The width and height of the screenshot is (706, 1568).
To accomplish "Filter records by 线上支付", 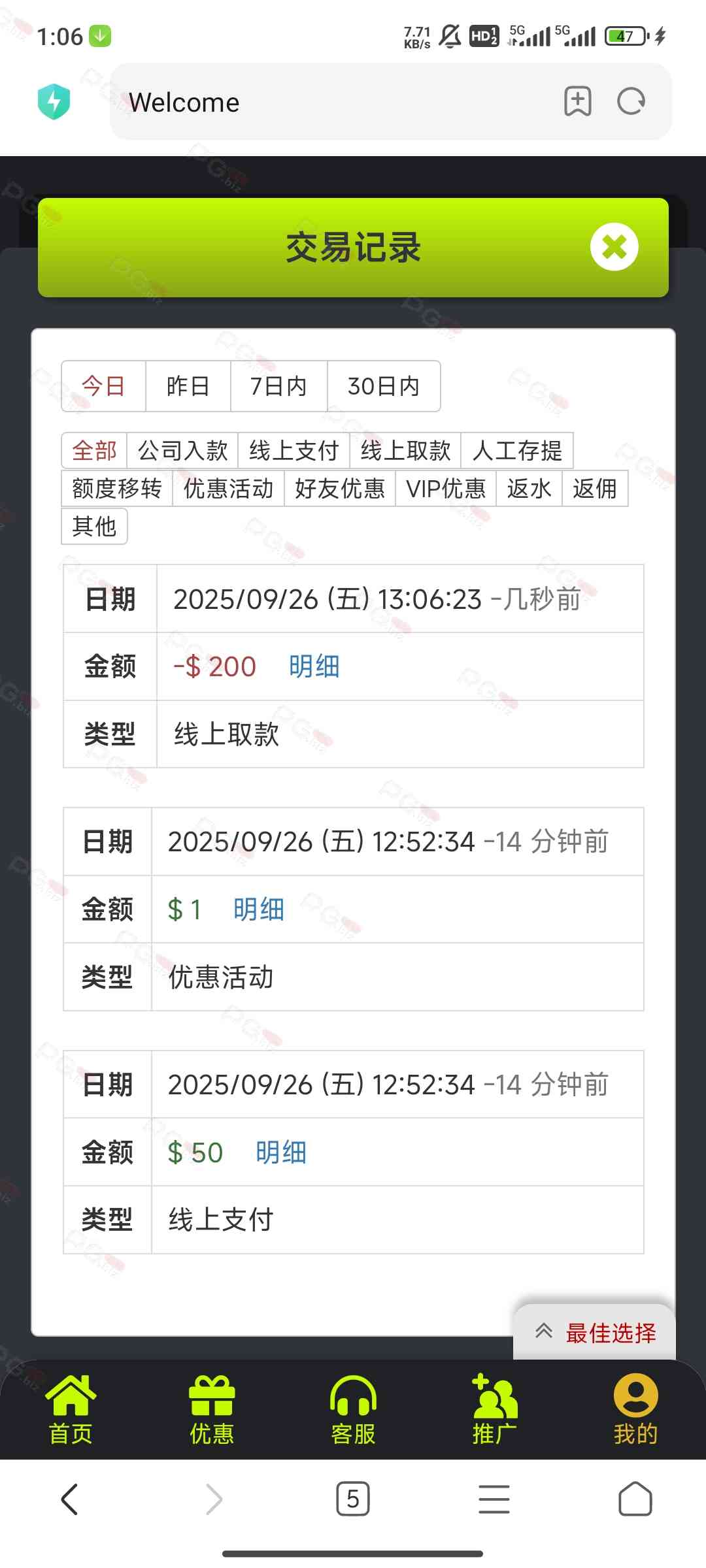I will [294, 450].
